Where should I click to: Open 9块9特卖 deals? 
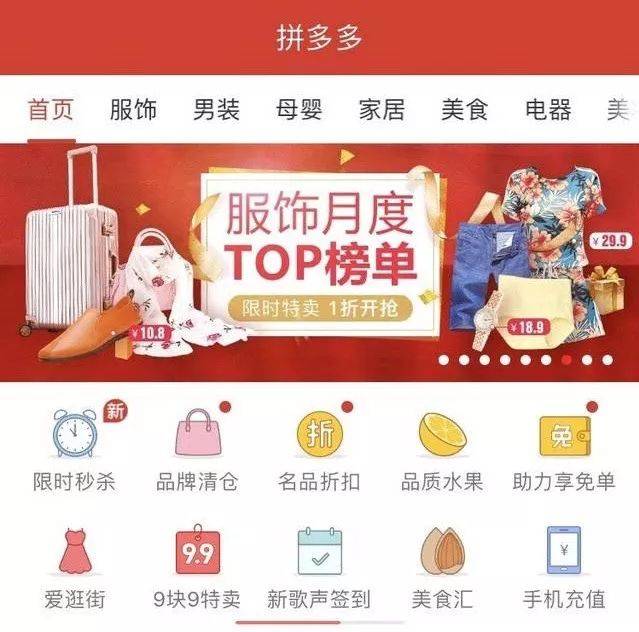[197, 567]
